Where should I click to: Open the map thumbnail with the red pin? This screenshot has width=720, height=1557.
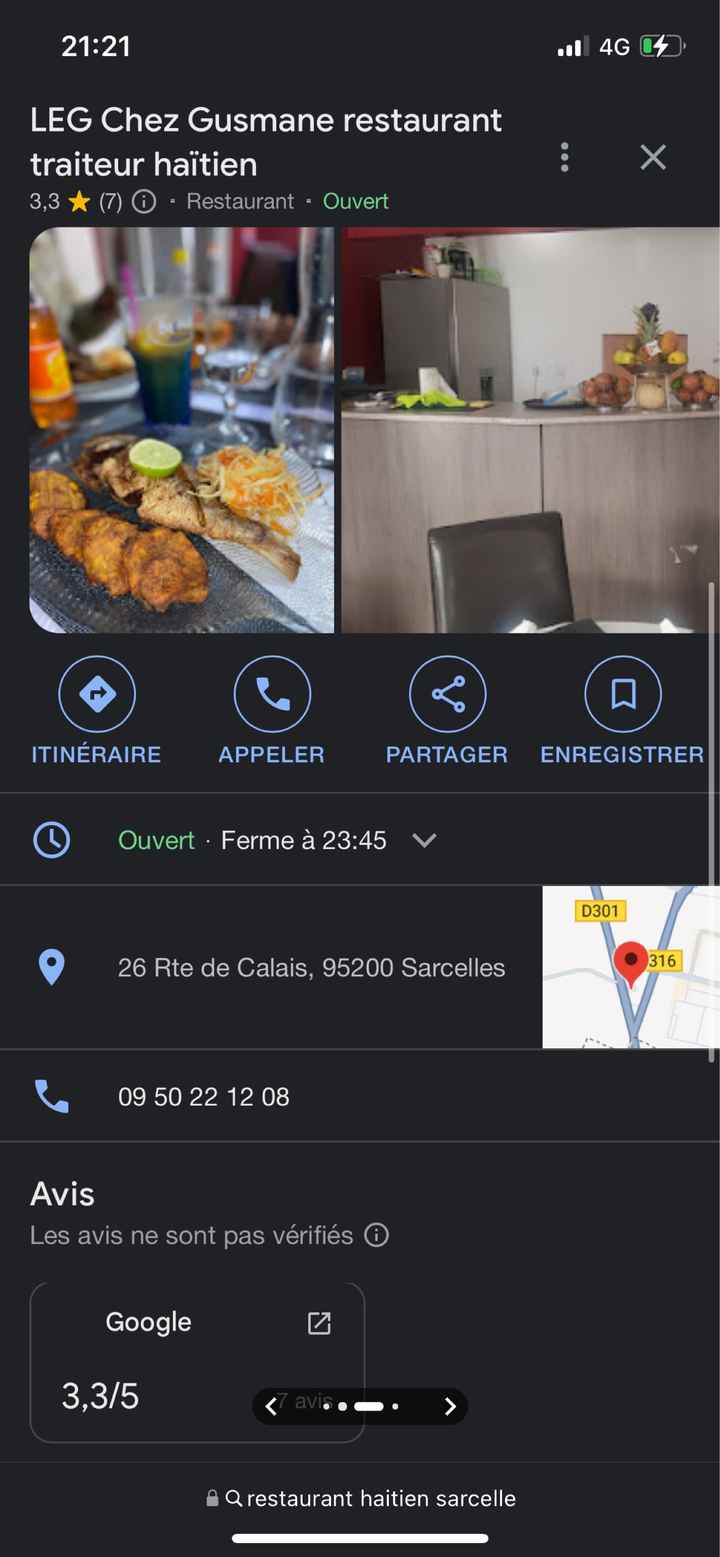630,967
